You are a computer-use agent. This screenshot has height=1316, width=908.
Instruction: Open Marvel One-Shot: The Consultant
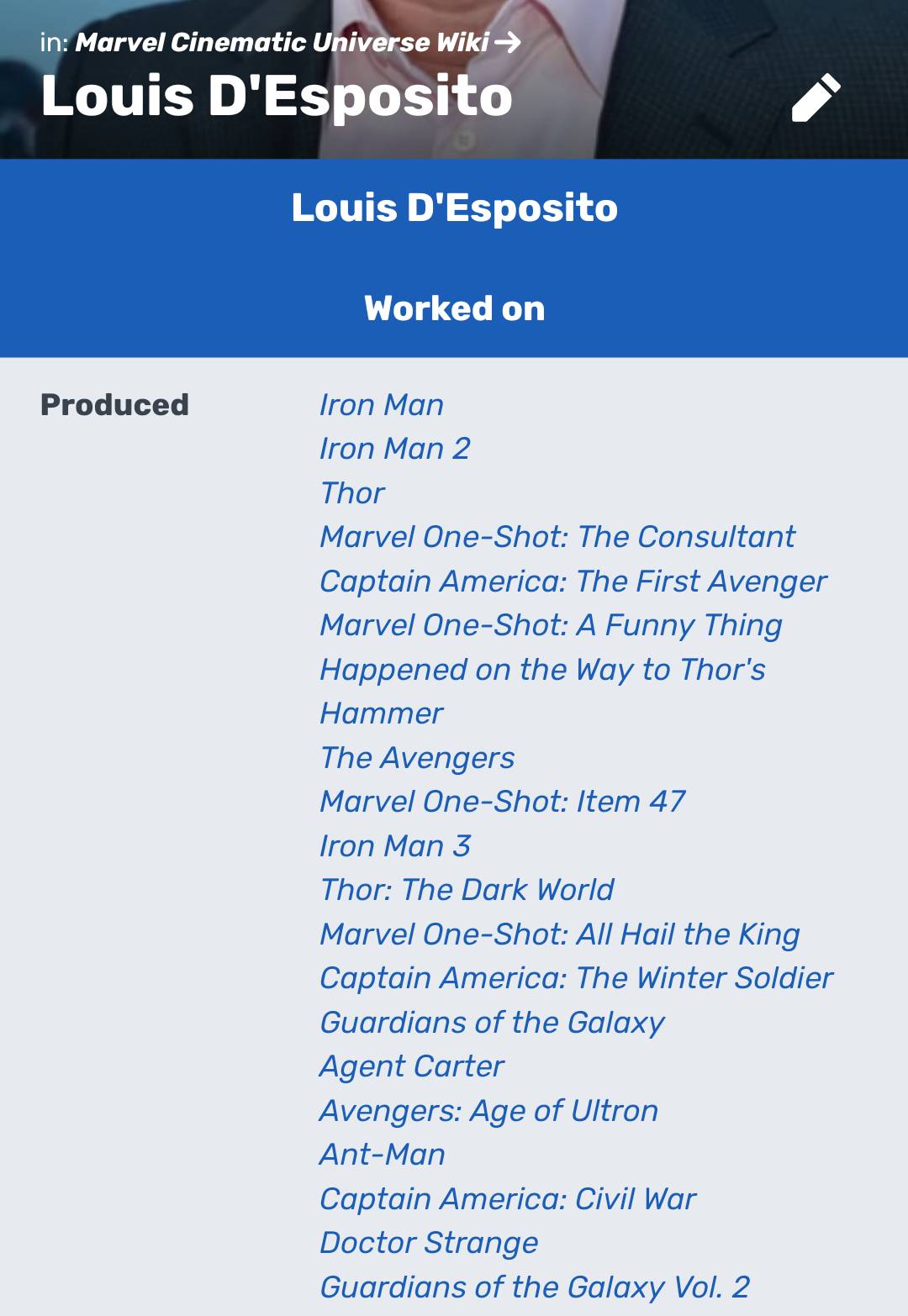pos(557,537)
